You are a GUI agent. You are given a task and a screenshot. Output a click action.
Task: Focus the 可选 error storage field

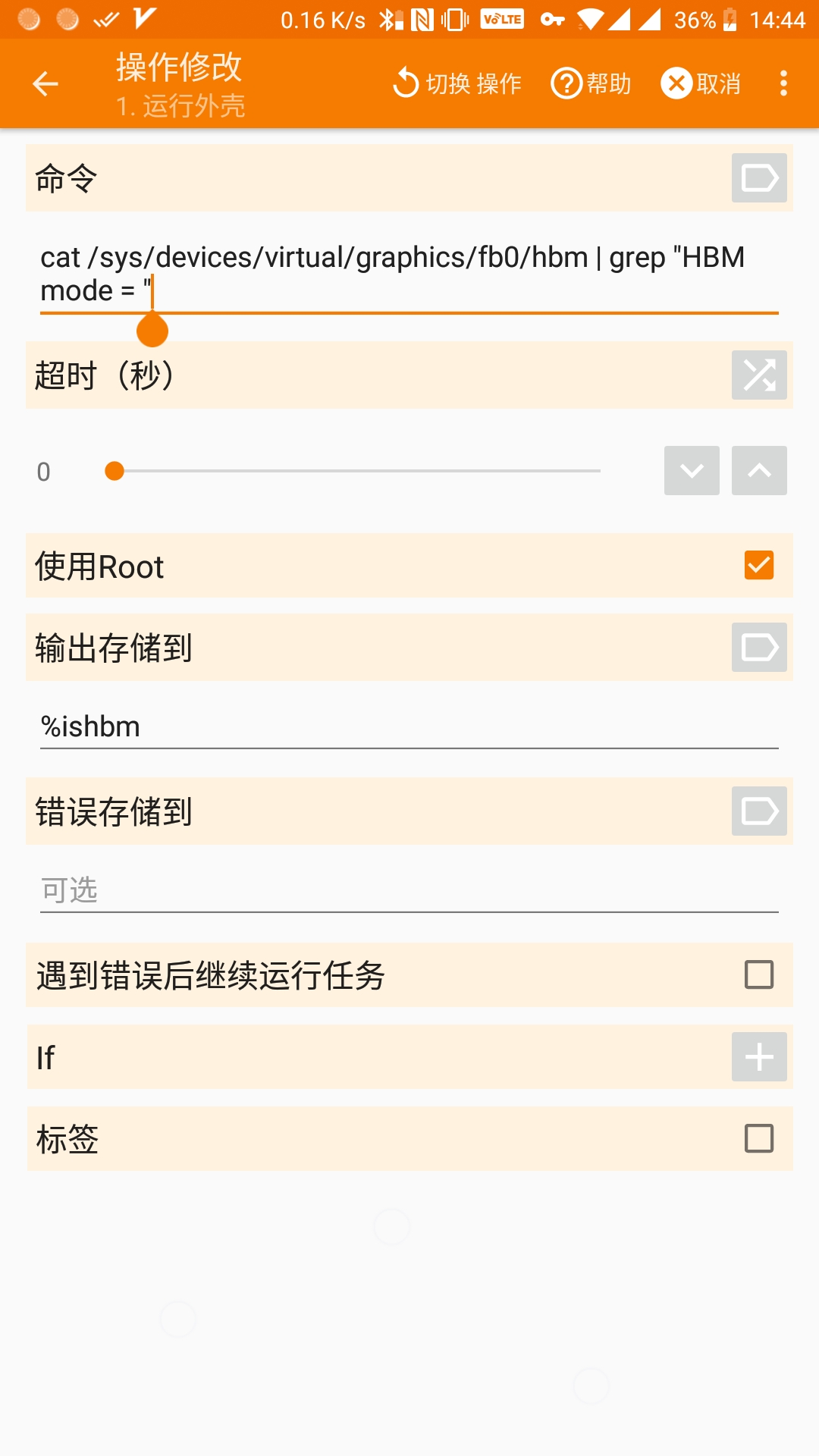pos(409,890)
